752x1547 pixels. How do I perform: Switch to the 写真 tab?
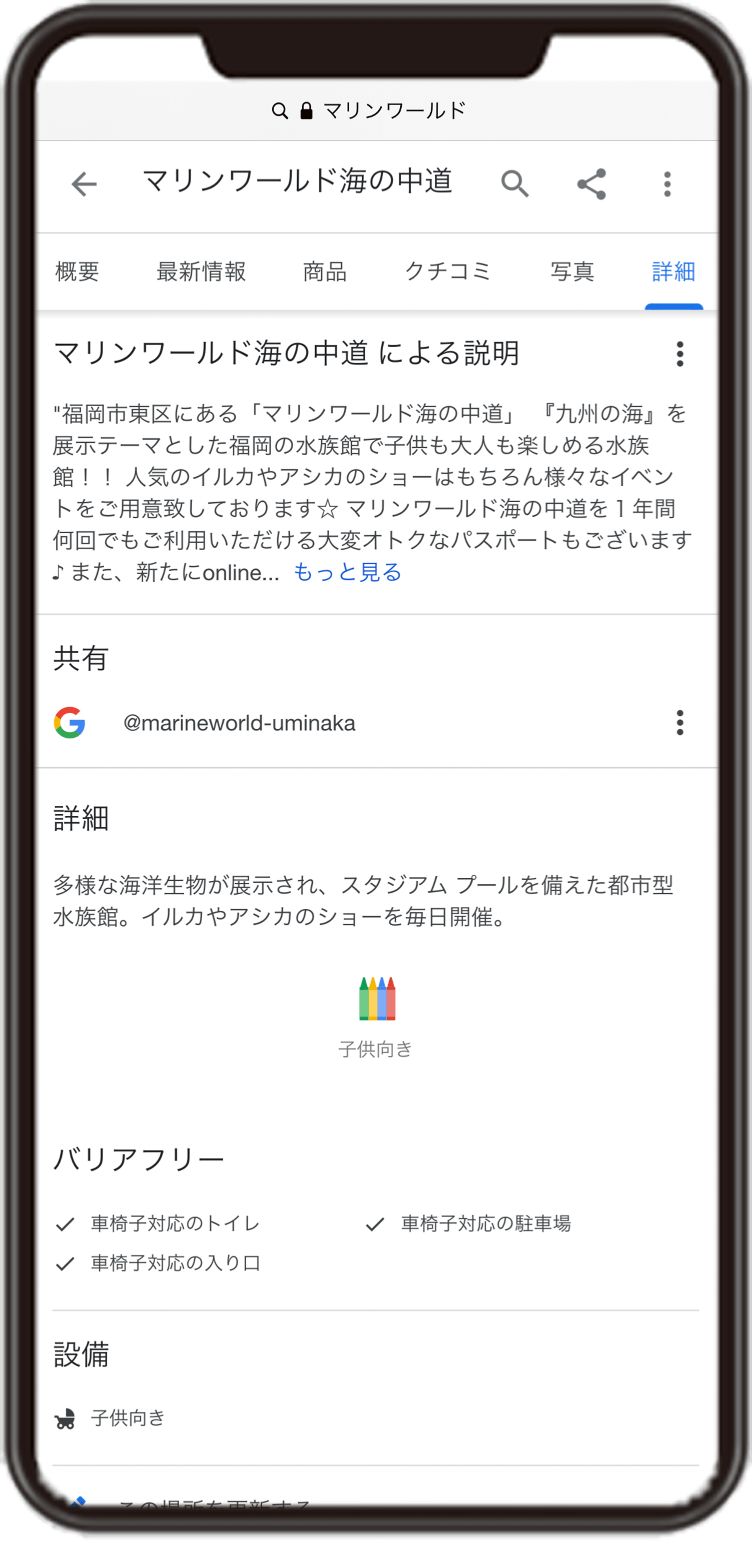click(572, 271)
